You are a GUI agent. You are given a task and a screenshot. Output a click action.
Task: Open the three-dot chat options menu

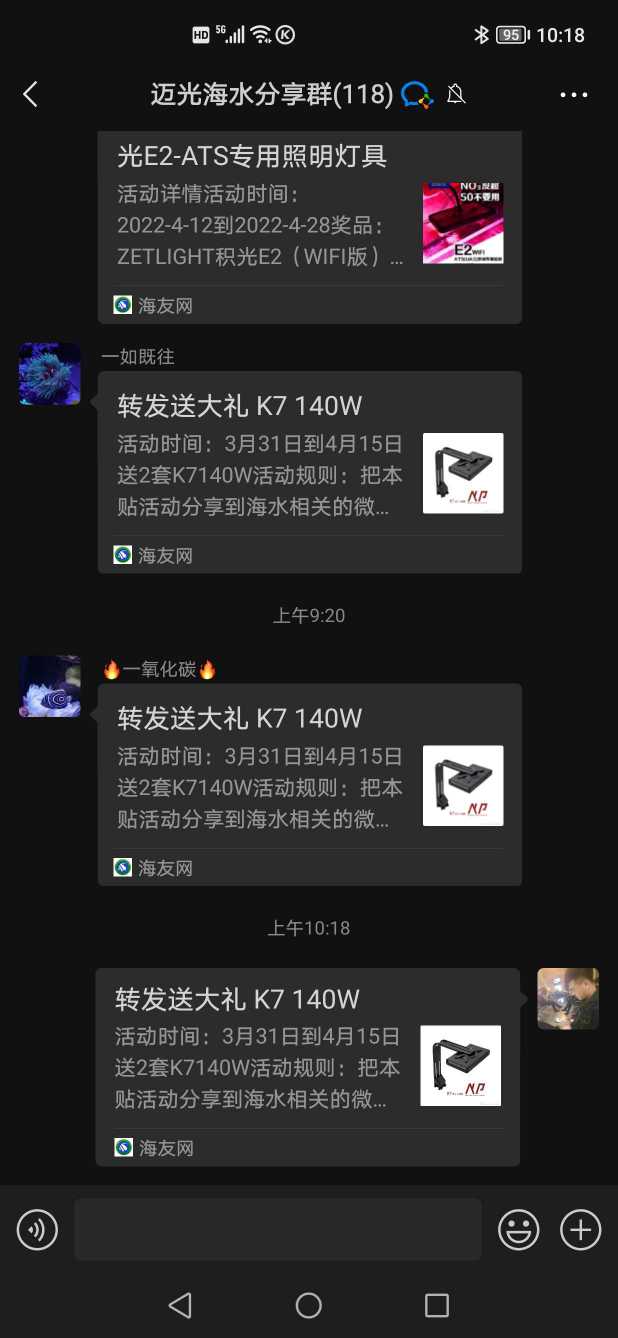573,95
